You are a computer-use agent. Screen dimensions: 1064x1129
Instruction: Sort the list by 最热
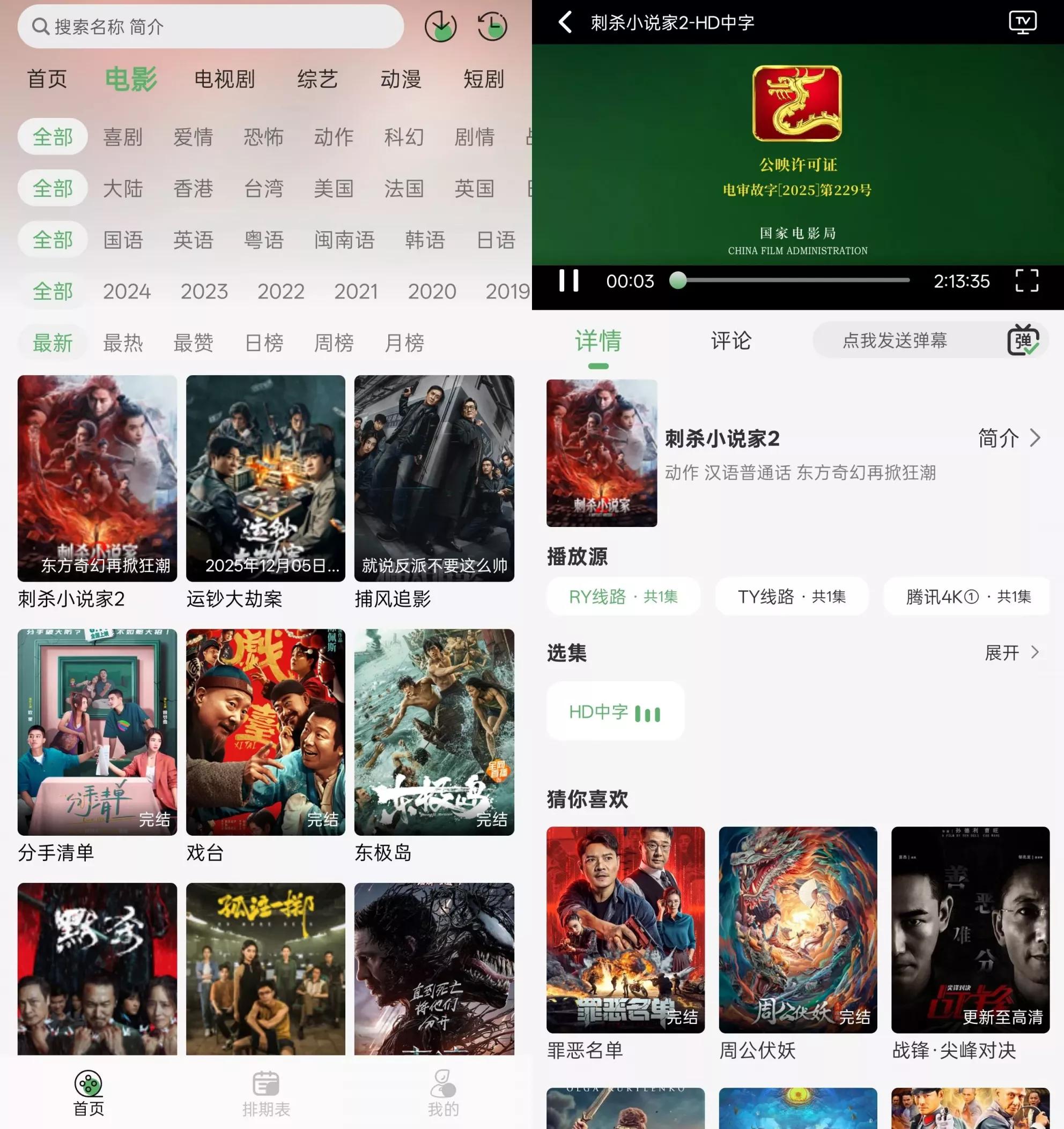pyautogui.click(x=123, y=343)
